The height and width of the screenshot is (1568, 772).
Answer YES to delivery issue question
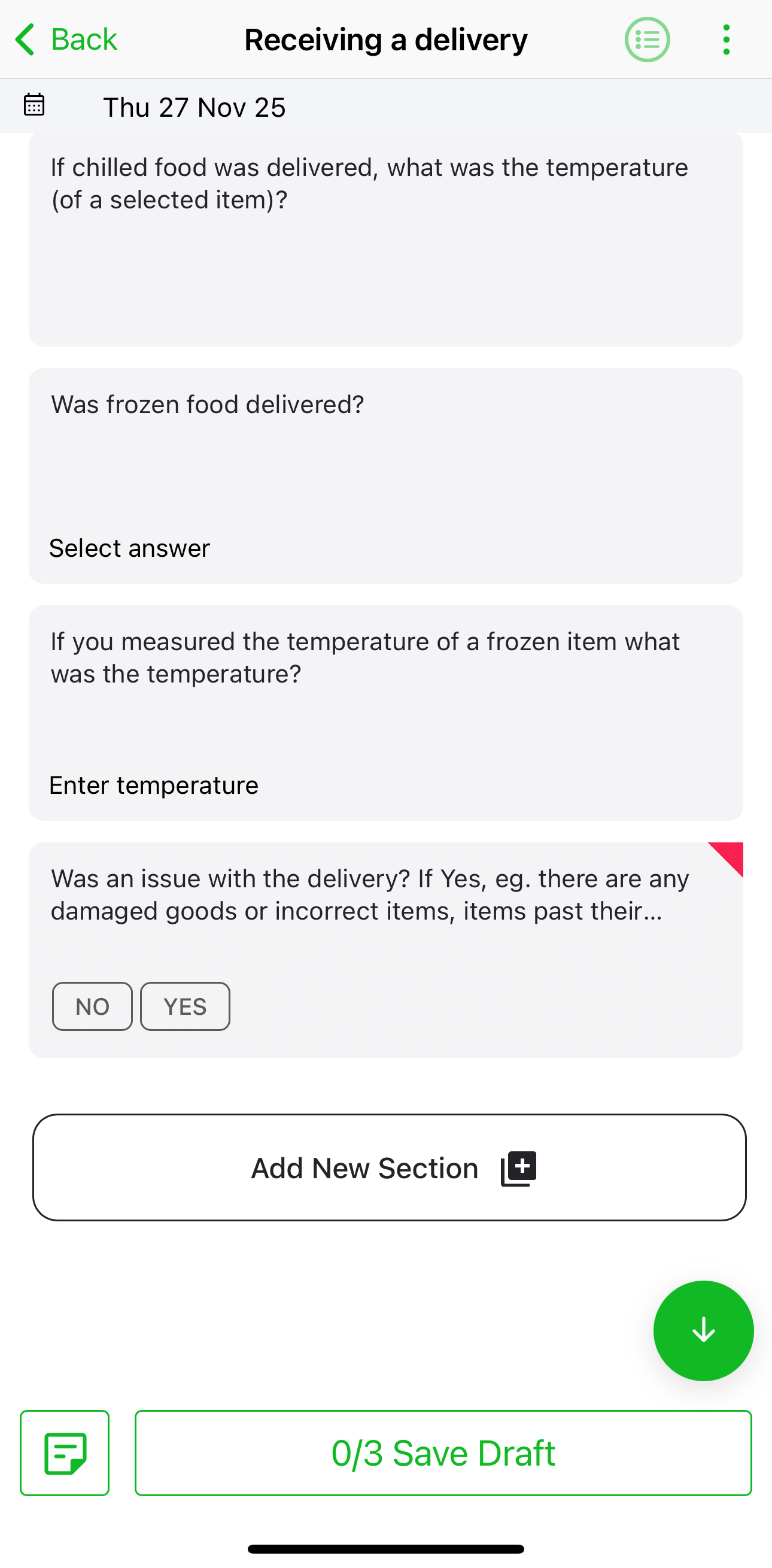[185, 1006]
